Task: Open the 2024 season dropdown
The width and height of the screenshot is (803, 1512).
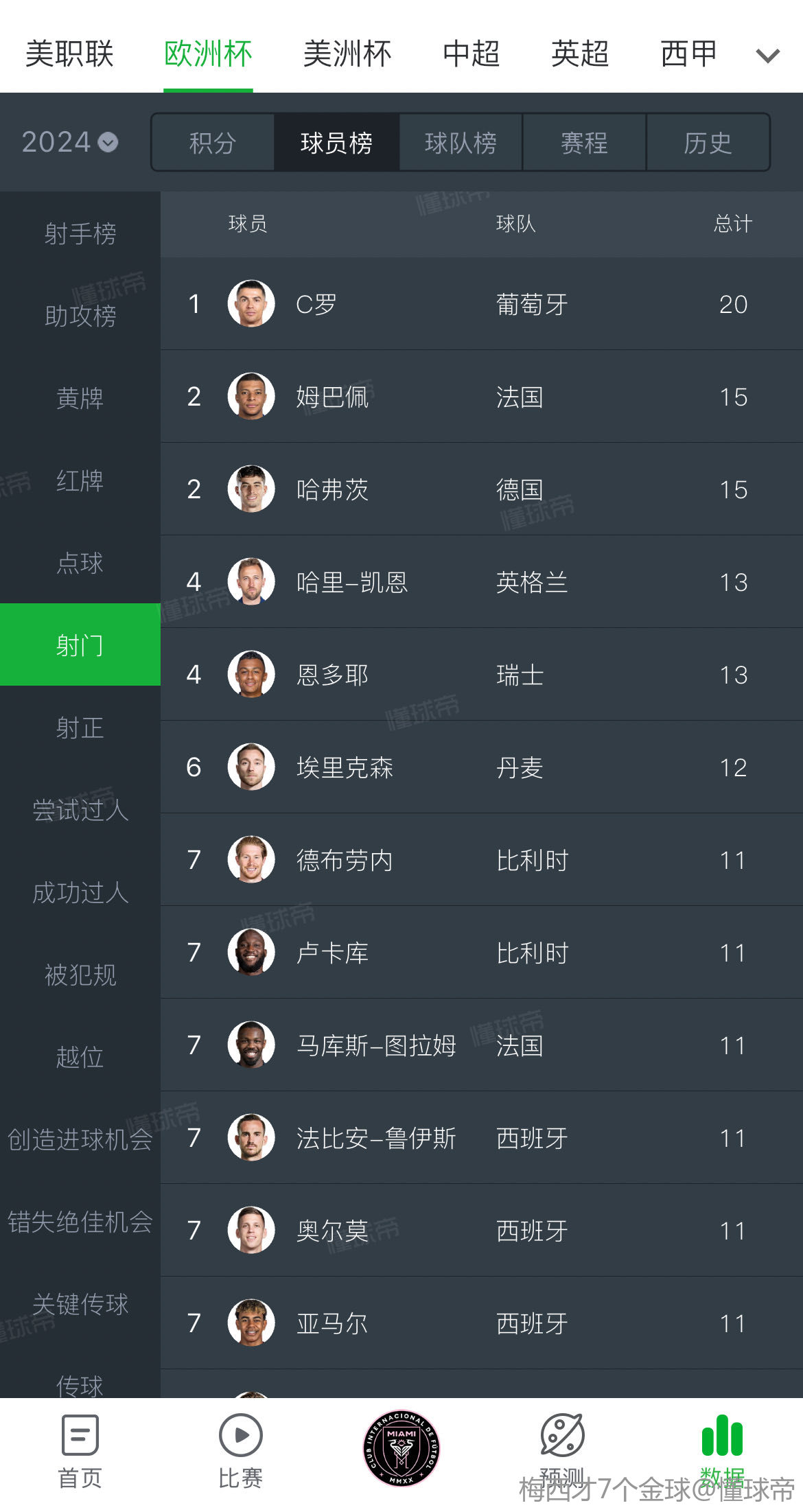Action: tap(69, 142)
